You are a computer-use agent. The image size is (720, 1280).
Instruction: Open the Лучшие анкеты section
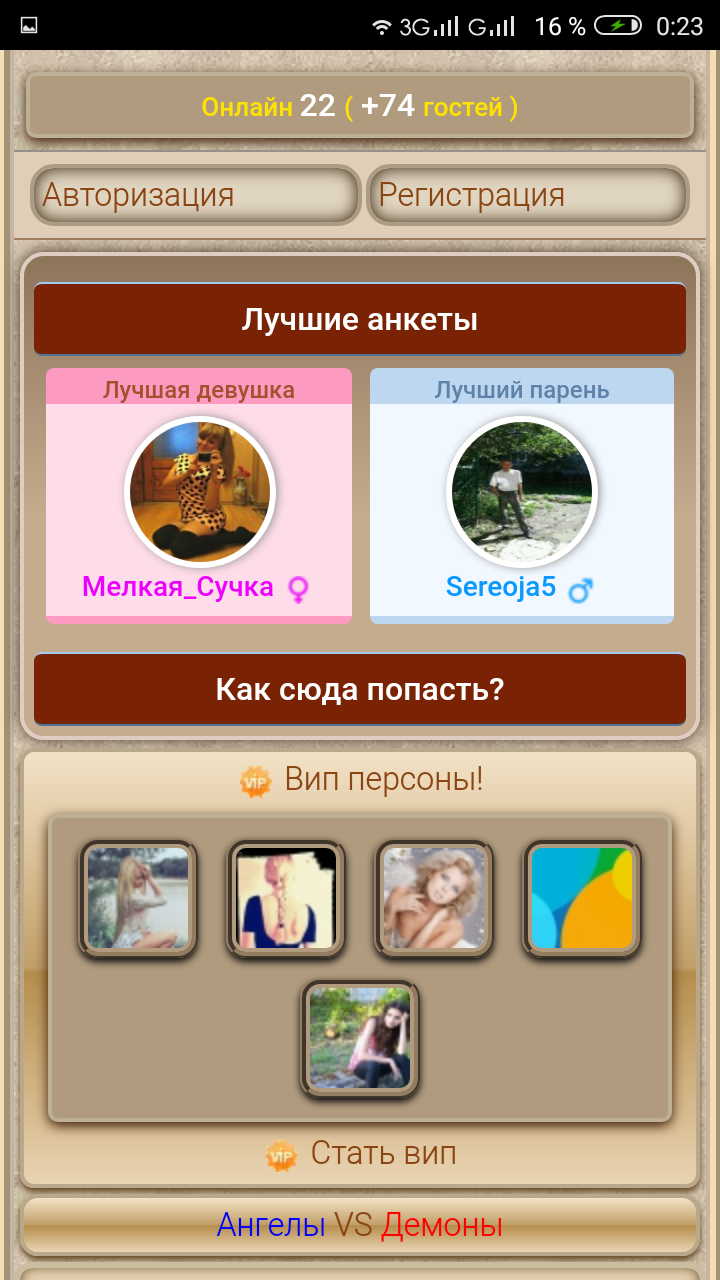pyautogui.click(x=360, y=320)
